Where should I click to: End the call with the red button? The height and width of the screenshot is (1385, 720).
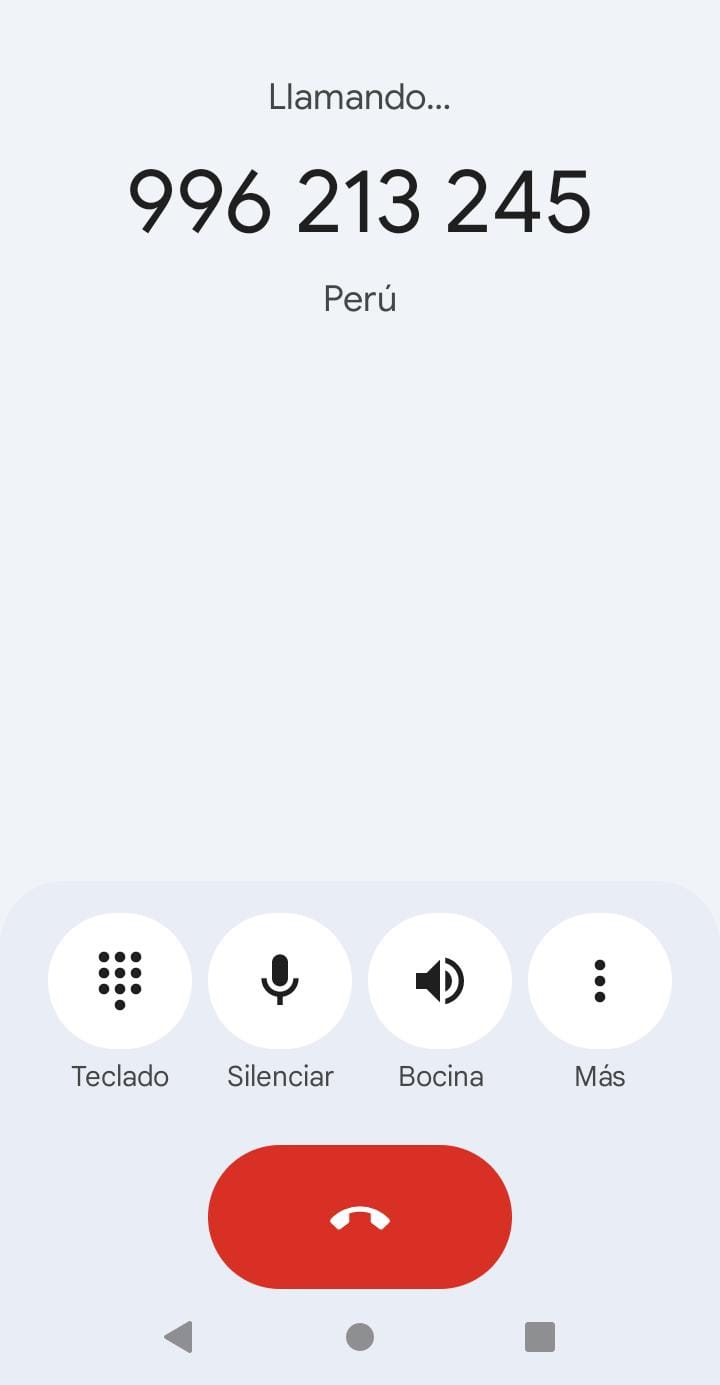click(x=360, y=1217)
